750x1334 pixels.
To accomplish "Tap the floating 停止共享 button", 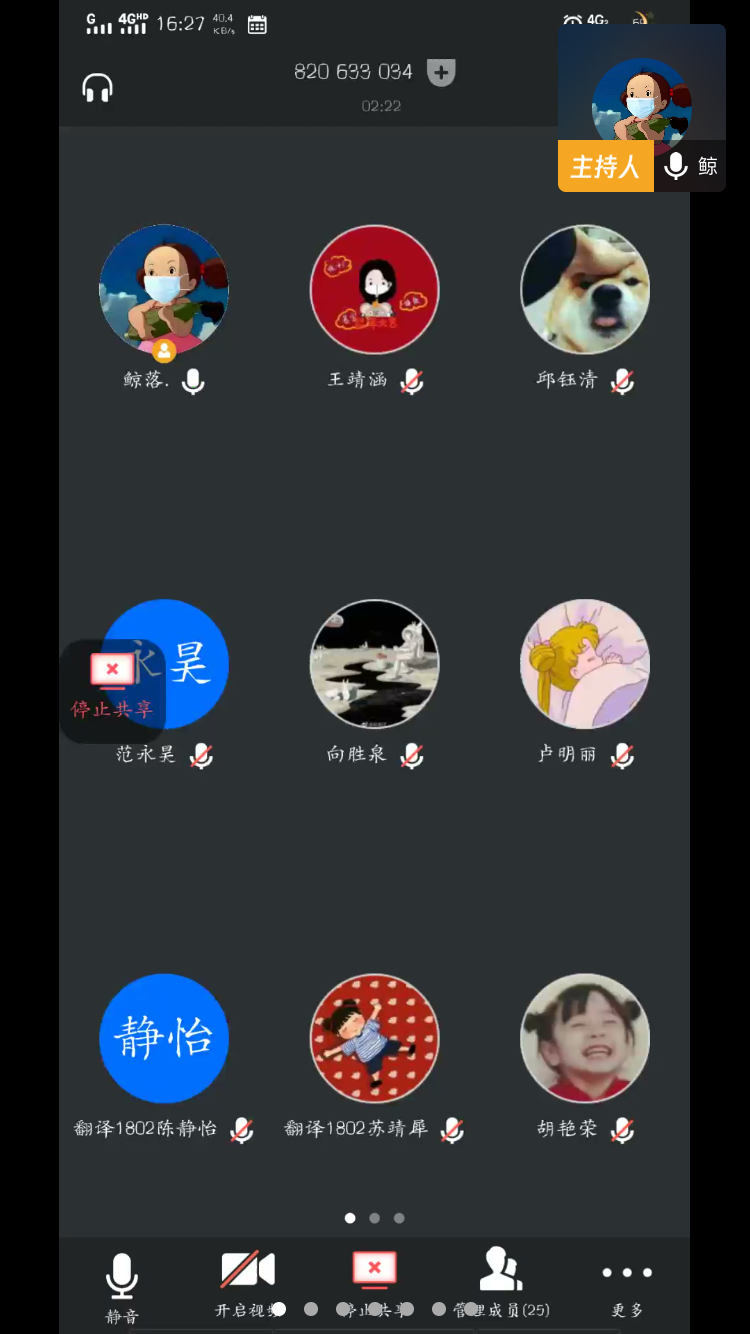I will click(112, 688).
